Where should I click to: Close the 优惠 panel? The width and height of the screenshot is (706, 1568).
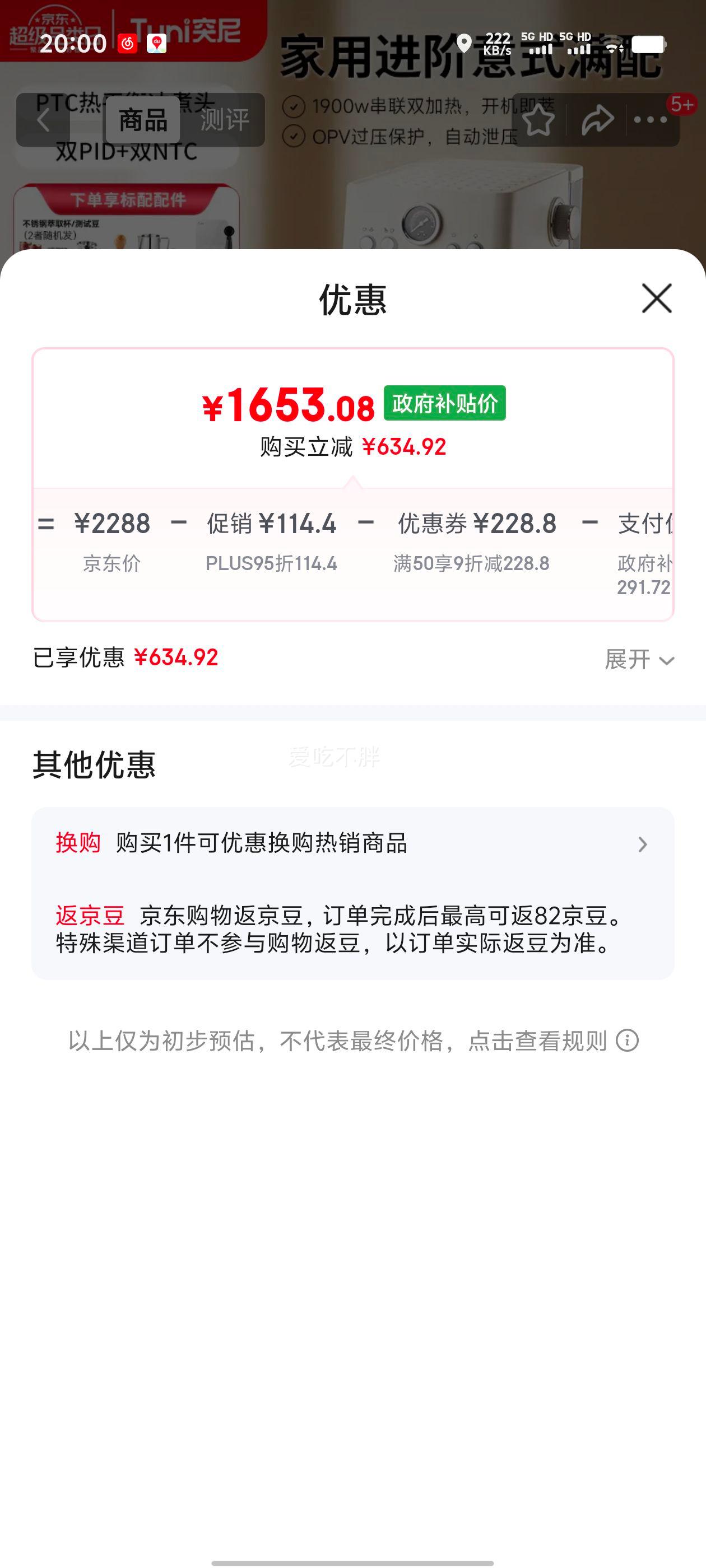click(x=656, y=298)
